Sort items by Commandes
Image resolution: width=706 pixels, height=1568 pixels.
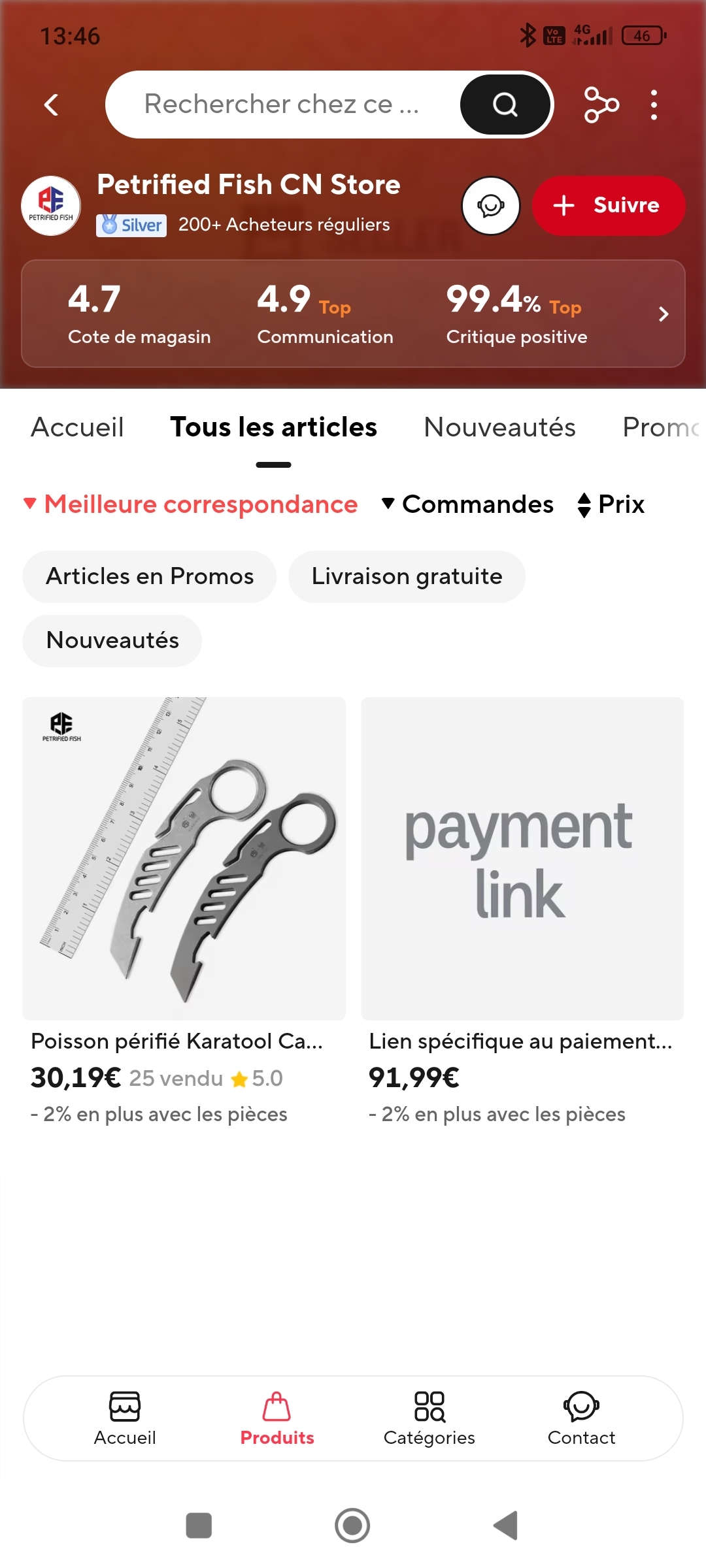pos(468,504)
